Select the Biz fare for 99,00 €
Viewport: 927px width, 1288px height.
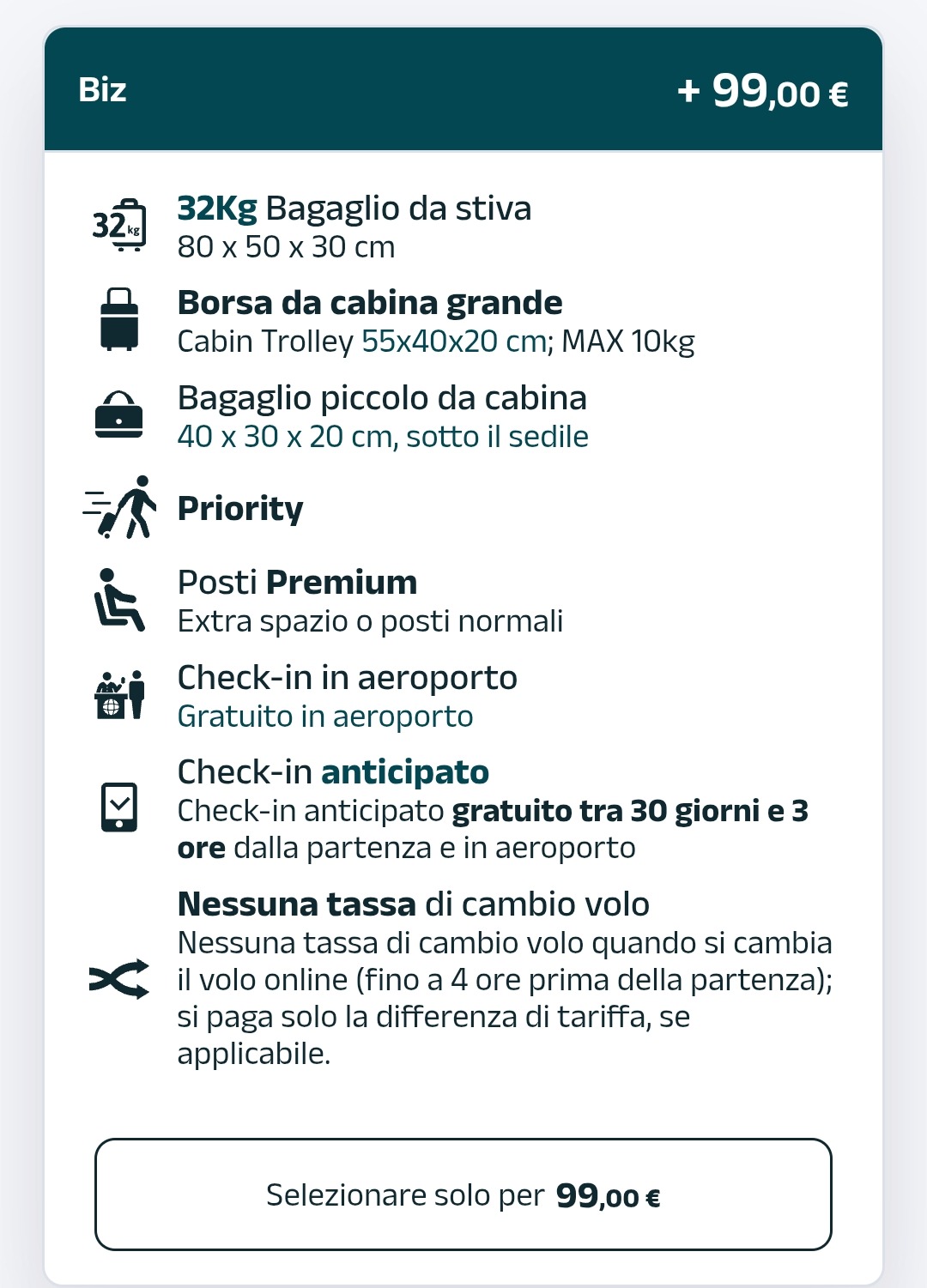(x=463, y=1194)
